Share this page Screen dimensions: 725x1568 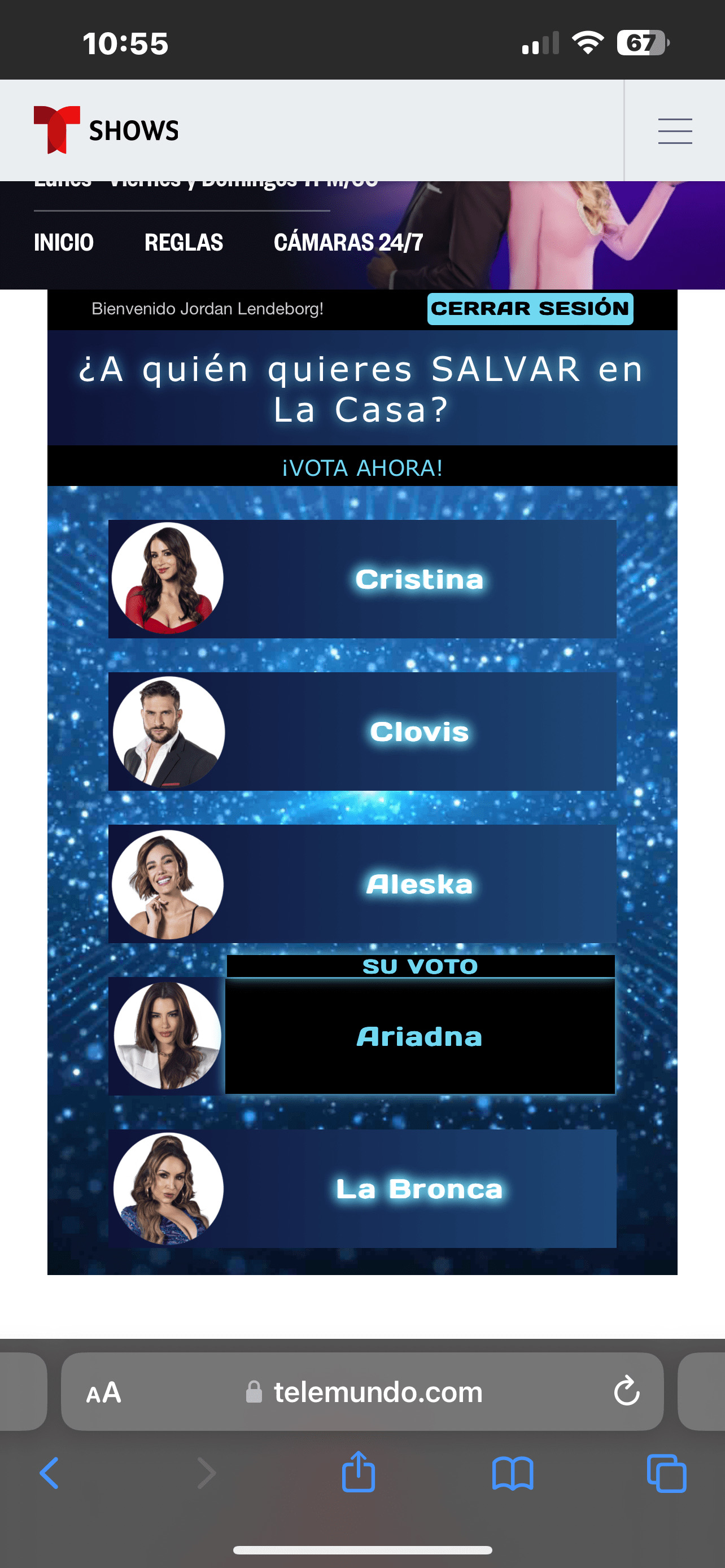359,1471
